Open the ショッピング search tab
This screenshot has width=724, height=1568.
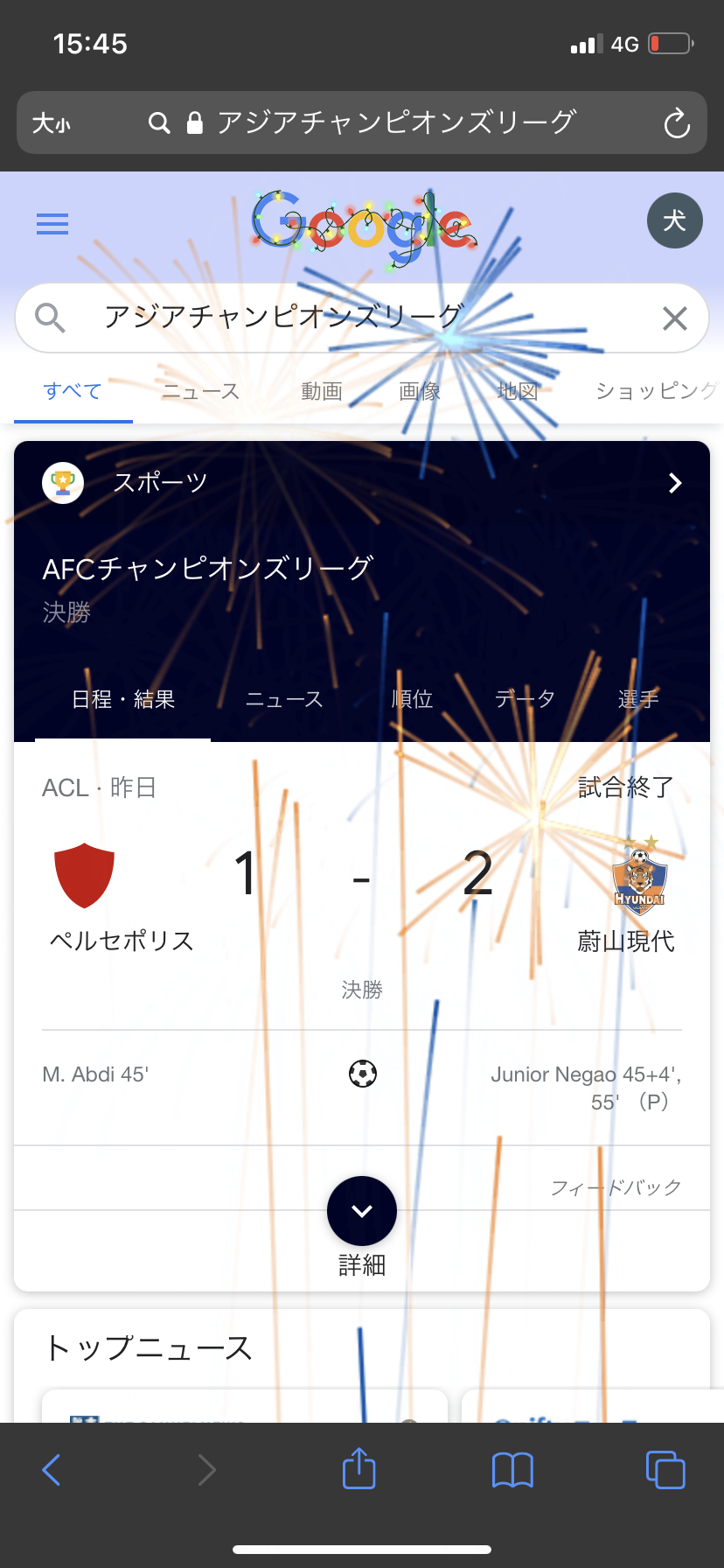pyautogui.click(x=656, y=391)
